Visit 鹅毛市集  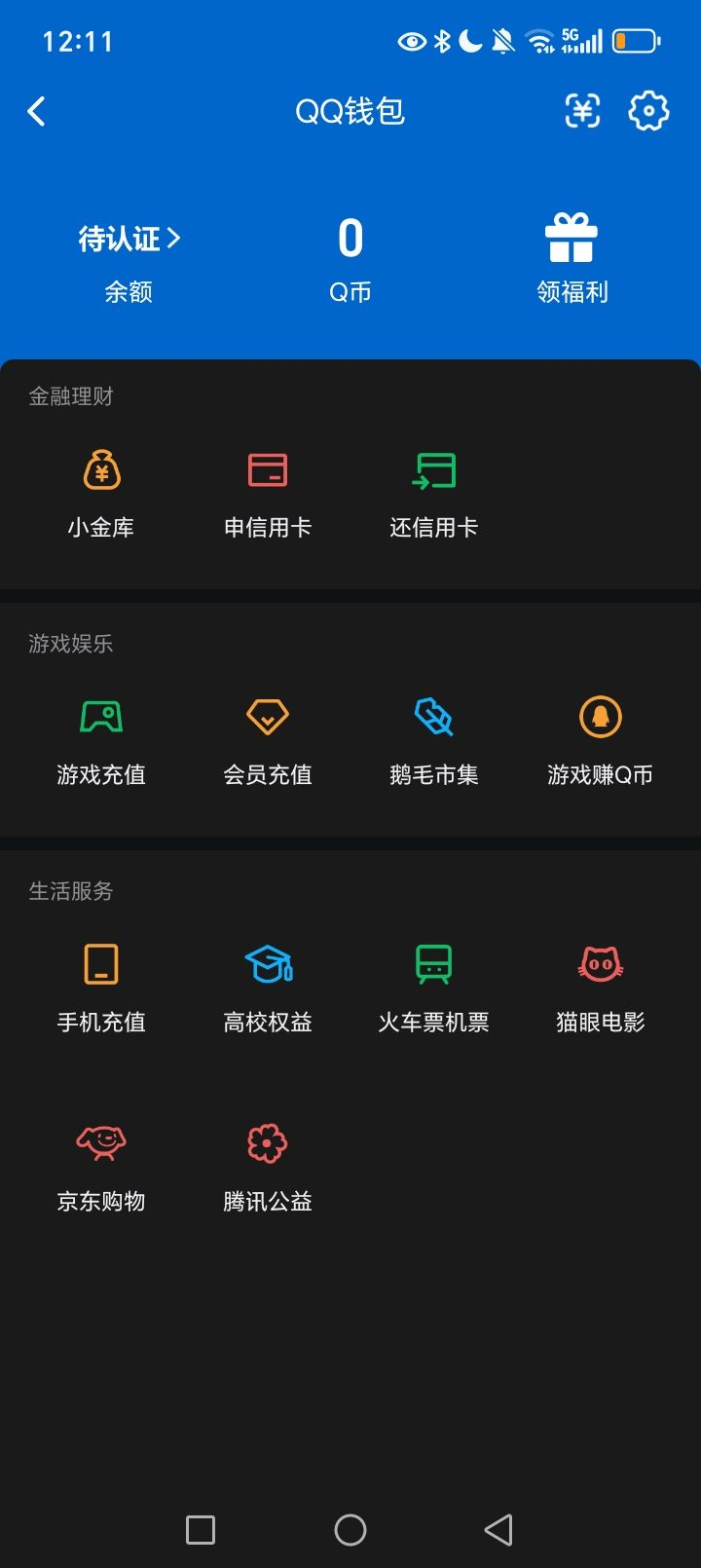pyautogui.click(x=434, y=740)
